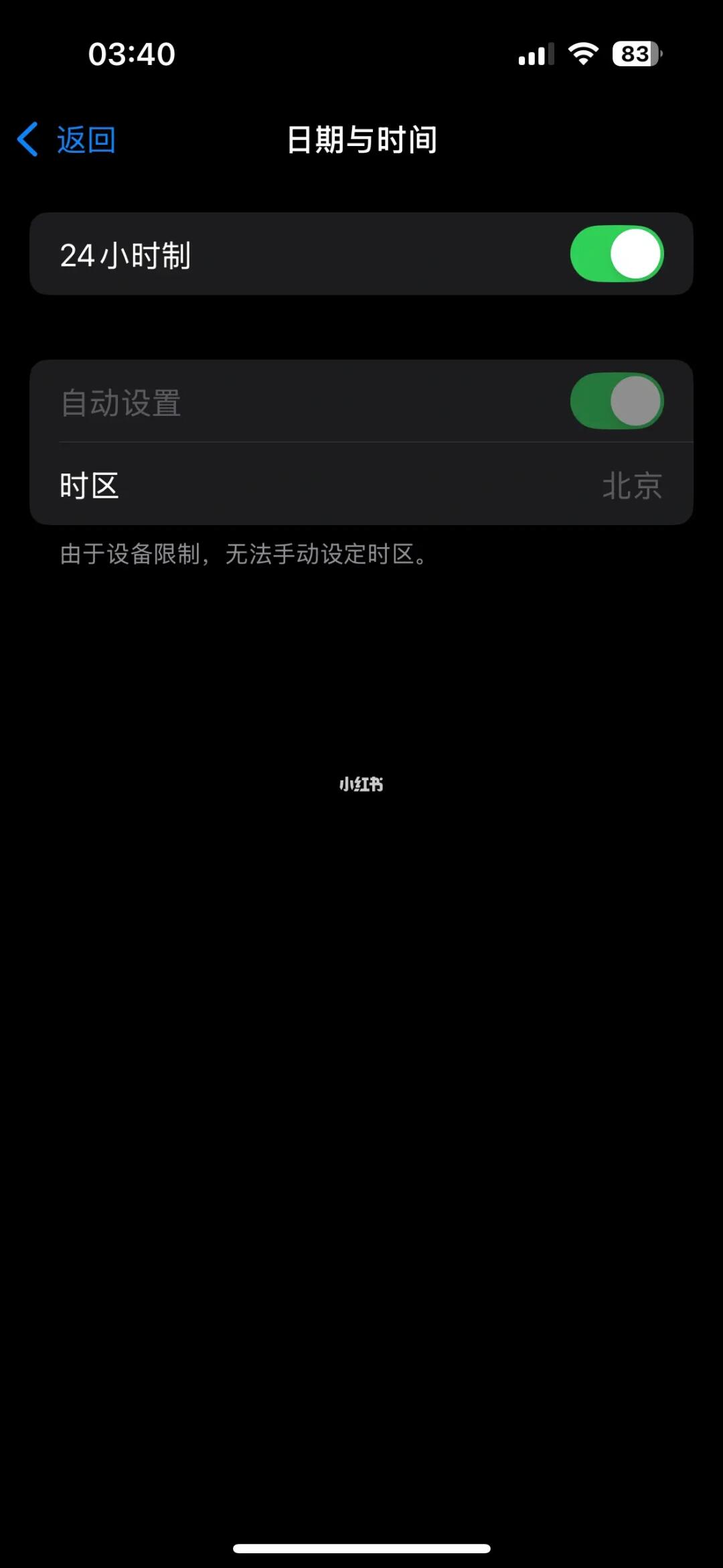
Task: Click the device limitation notice text
Action: point(242,554)
